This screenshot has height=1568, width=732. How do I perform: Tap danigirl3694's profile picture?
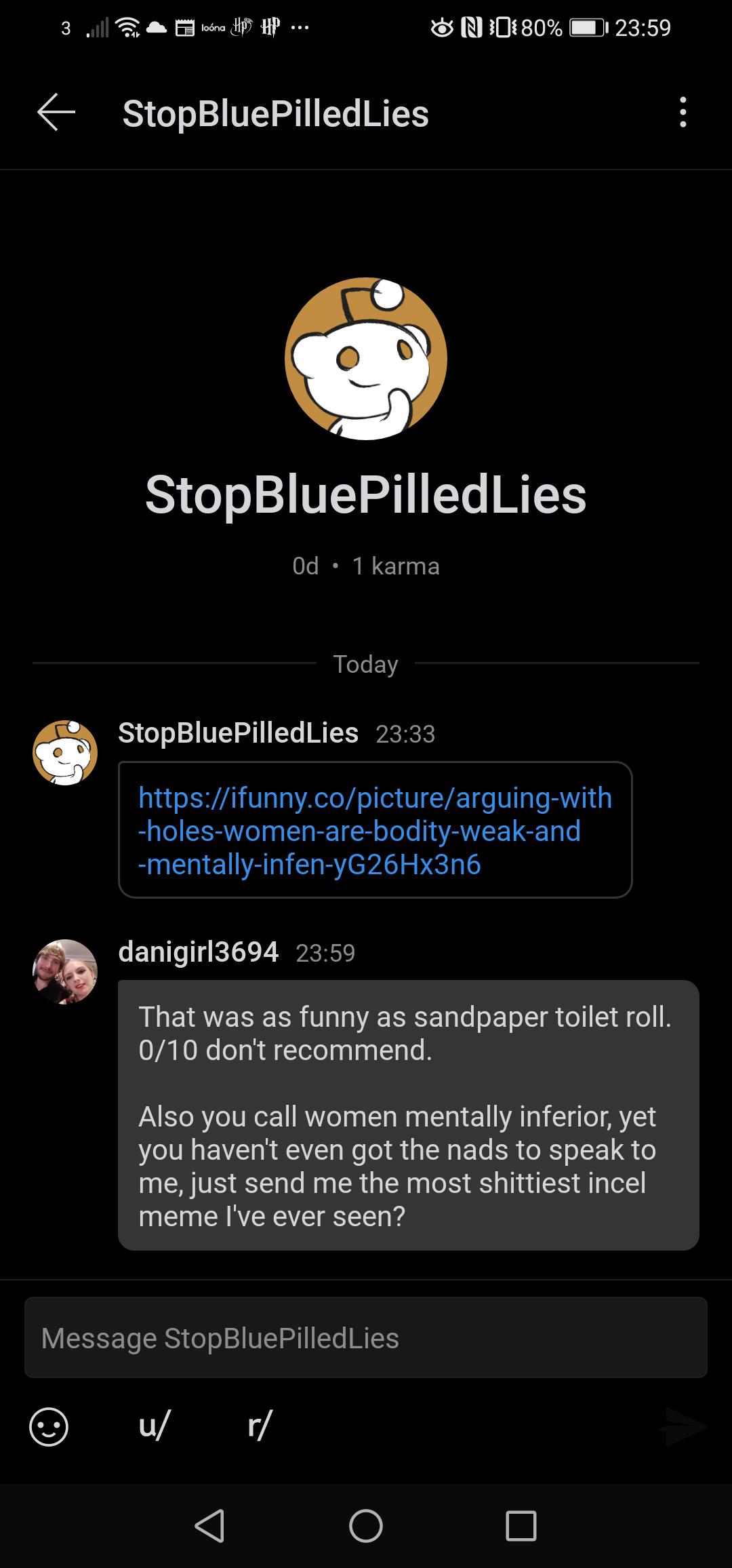(66, 971)
